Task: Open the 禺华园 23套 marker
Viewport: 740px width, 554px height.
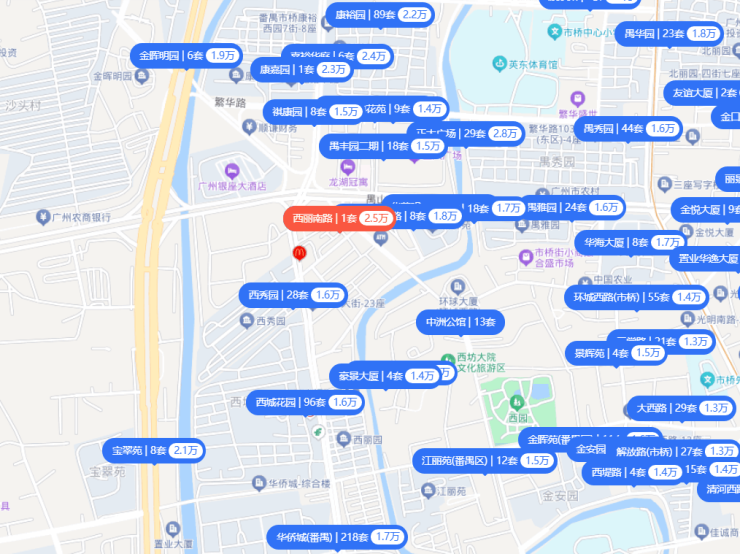Action: tap(665, 34)
